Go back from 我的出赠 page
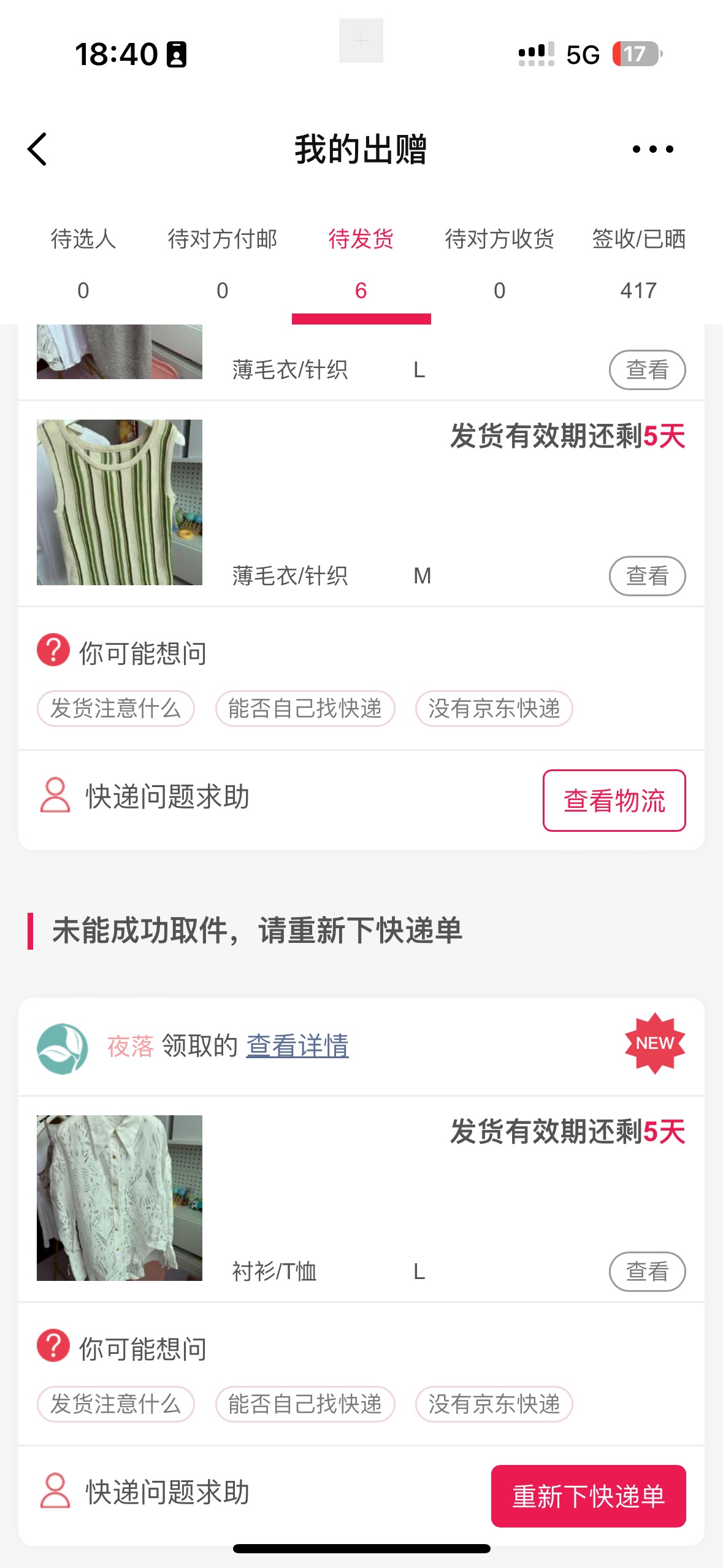 coord(38,149)
